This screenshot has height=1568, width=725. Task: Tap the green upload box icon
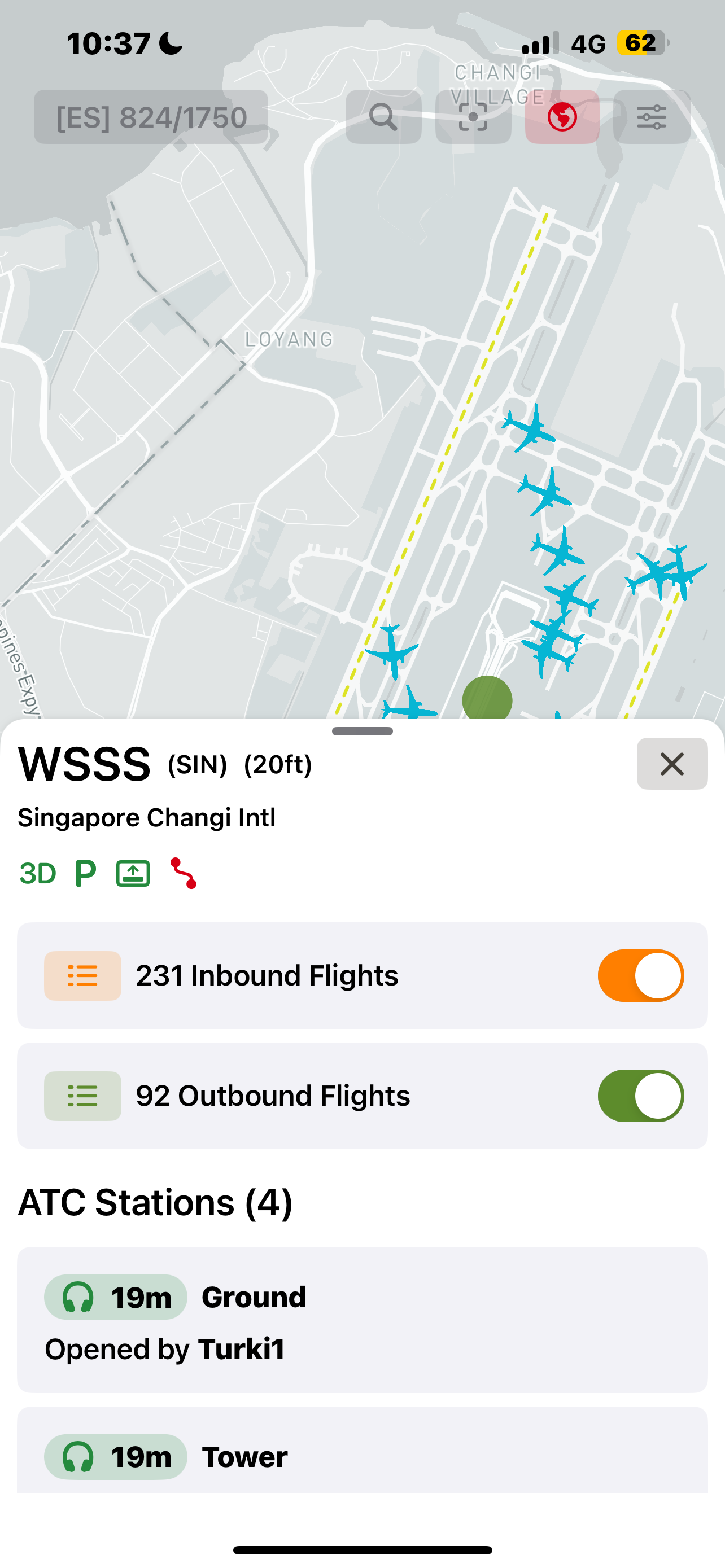(x=133, y=874)
